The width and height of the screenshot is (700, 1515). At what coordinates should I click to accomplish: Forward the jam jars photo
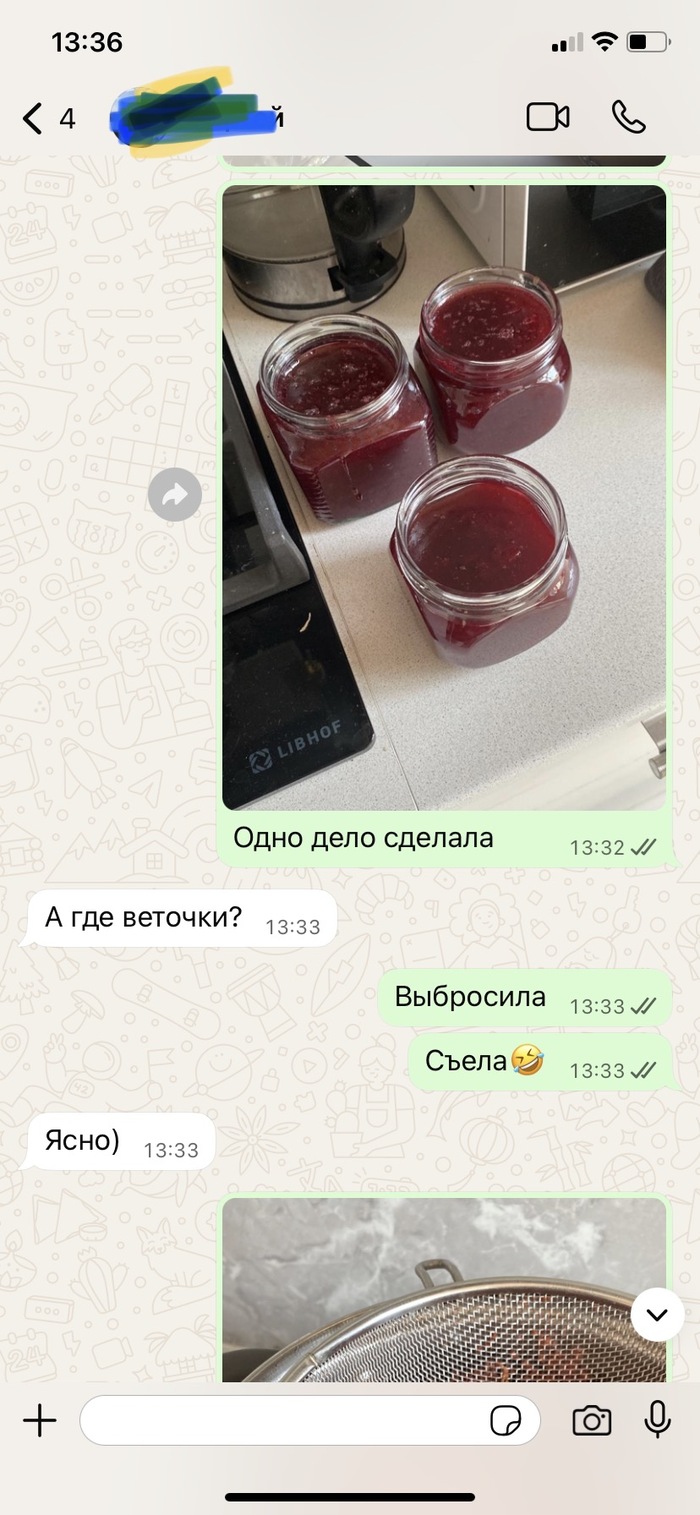(175, 495)
